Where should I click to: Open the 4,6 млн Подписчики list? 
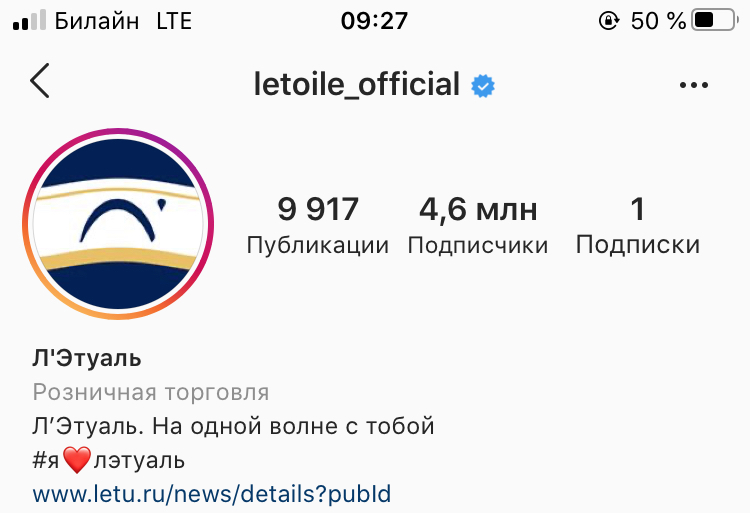point(478,225)
